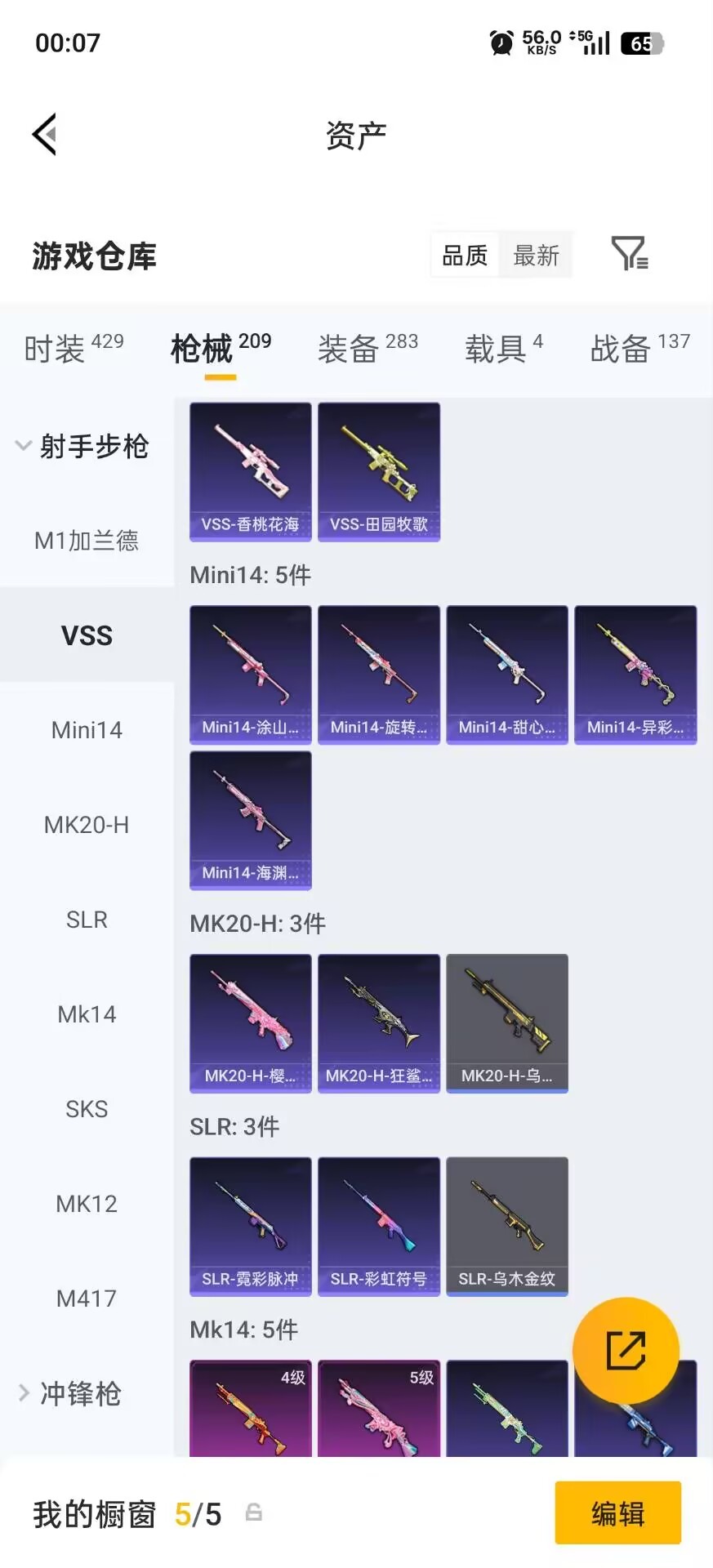713x1568 pixels.
Task: Sort by 最新
Action: [x=536, y=256]
